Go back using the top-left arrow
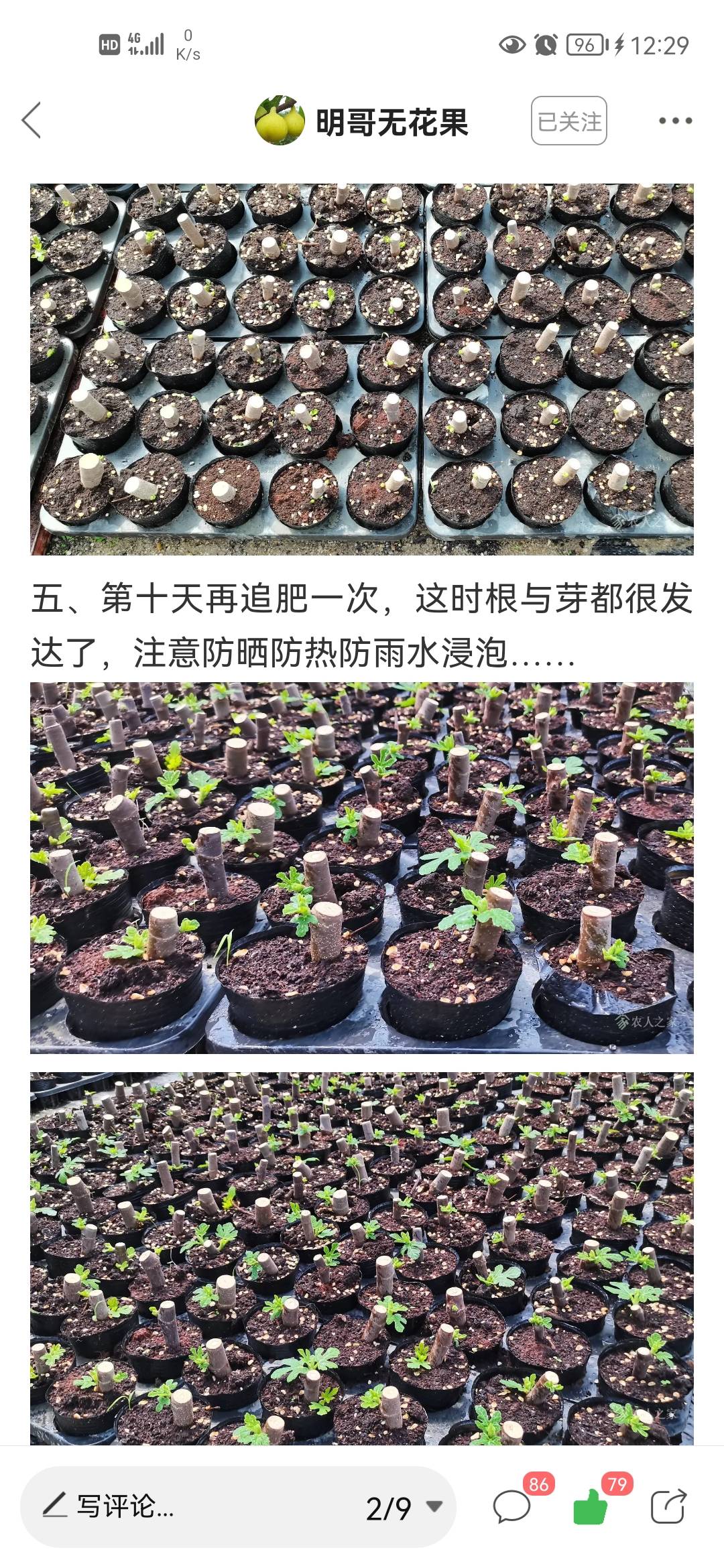The image size is (724, 1568). pos(32,121)
